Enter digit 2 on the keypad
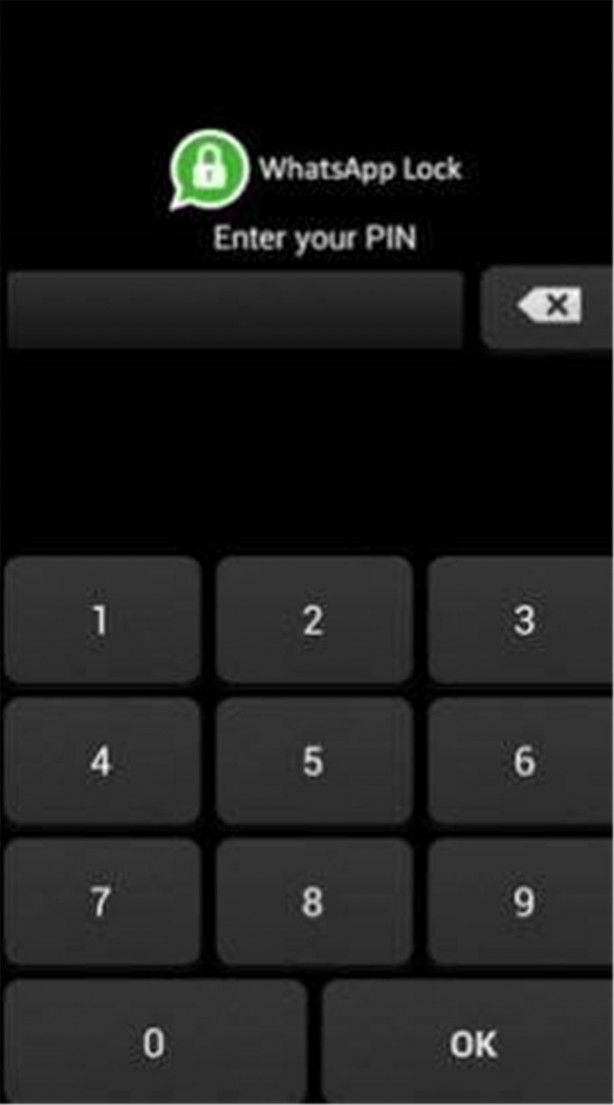614x1105 pixels. (x=314, y=621)
